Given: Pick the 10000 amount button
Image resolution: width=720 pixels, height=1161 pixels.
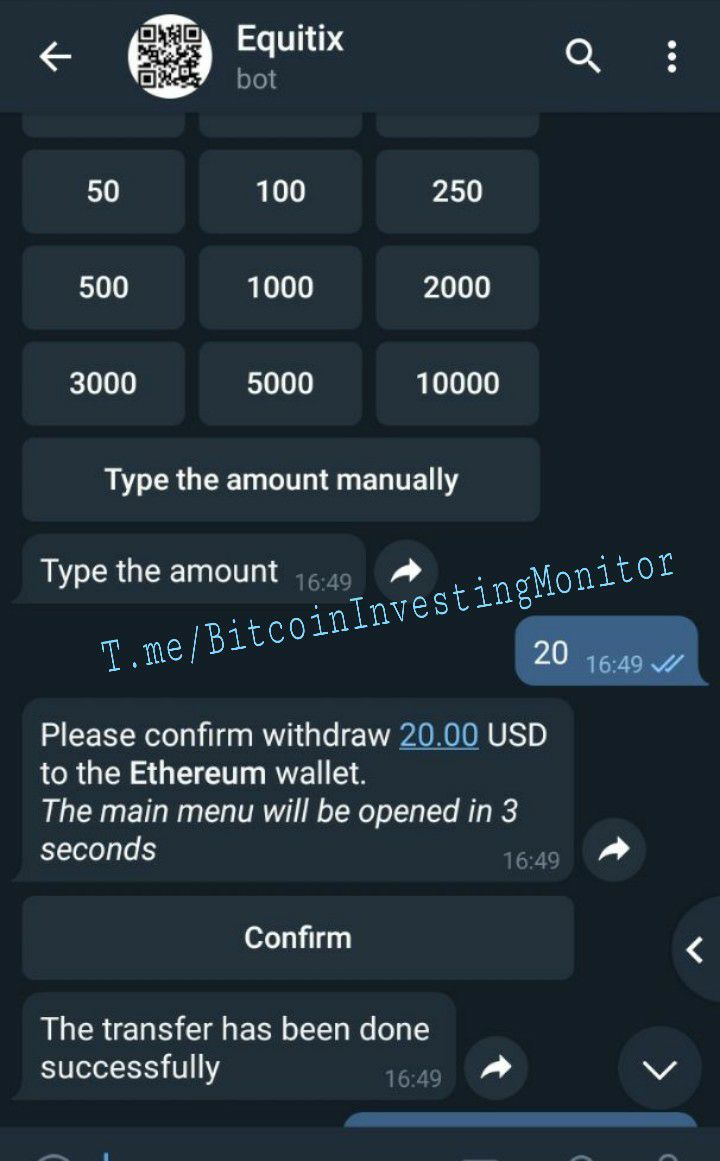Looking at the screenshot, I should pyautogui.click(x=457, y=383).
